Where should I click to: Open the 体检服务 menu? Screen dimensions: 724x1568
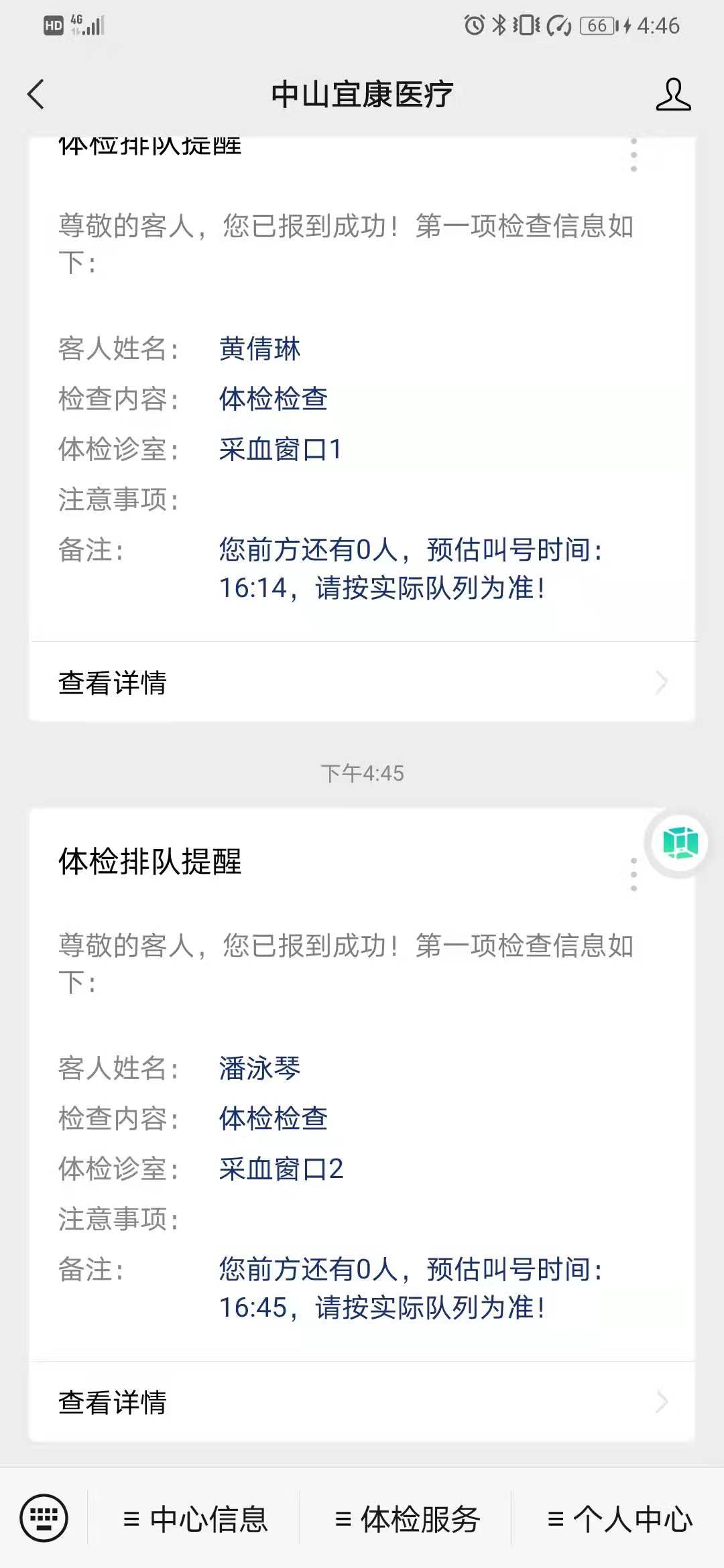point(407,1518)
